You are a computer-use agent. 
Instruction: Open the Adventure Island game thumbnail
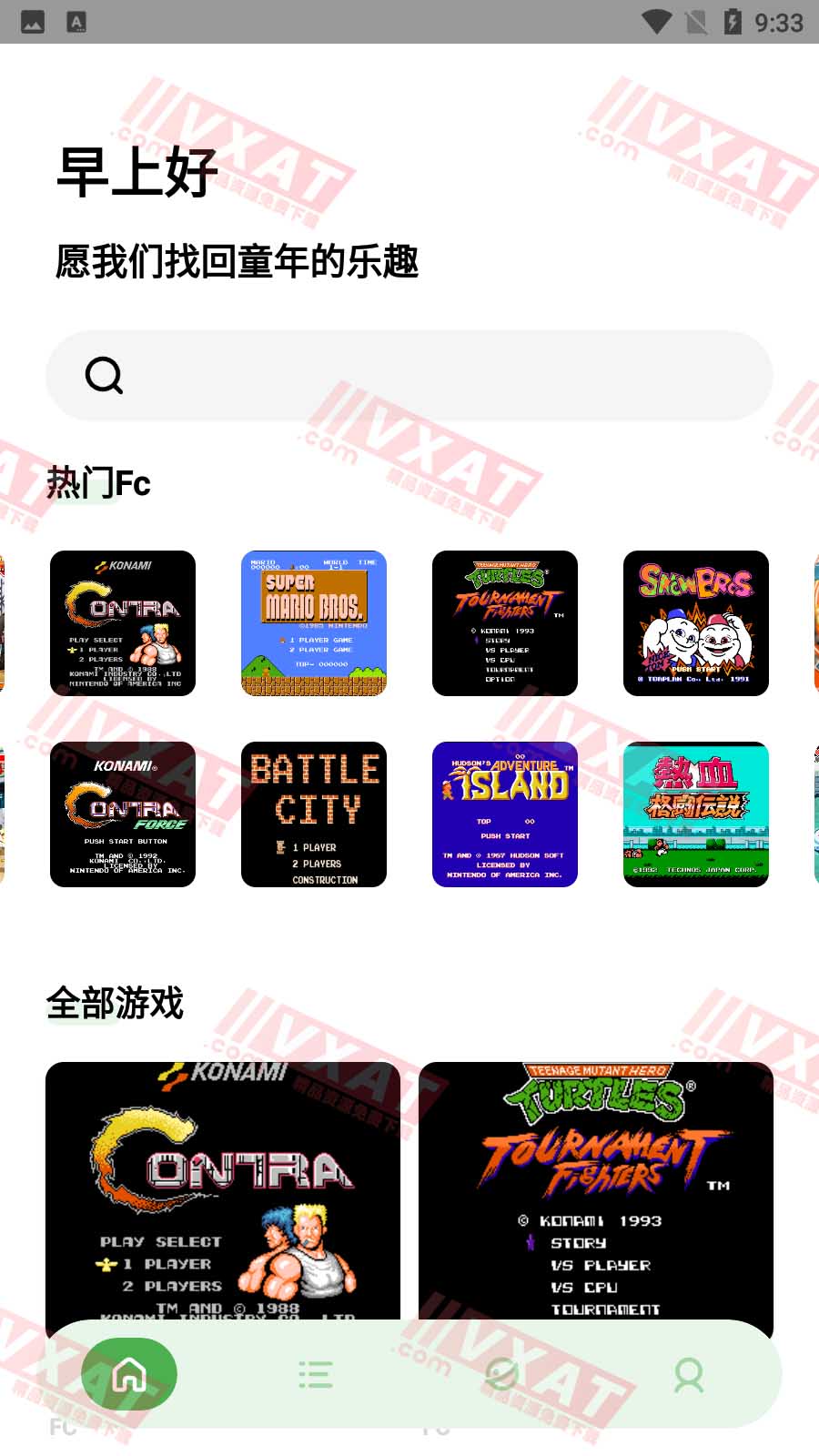504,814
